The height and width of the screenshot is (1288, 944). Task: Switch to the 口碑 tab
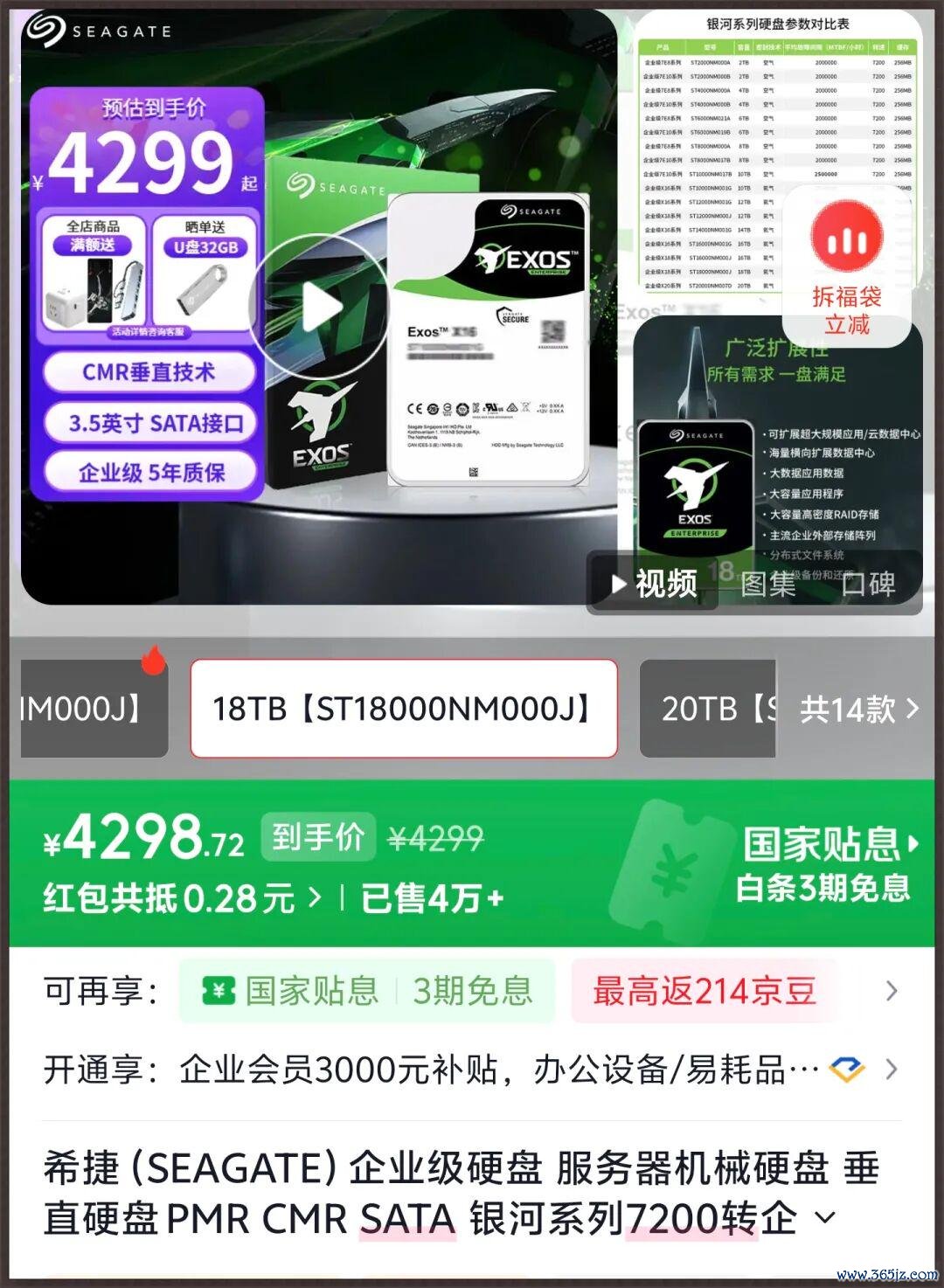[x=868, y=584]
